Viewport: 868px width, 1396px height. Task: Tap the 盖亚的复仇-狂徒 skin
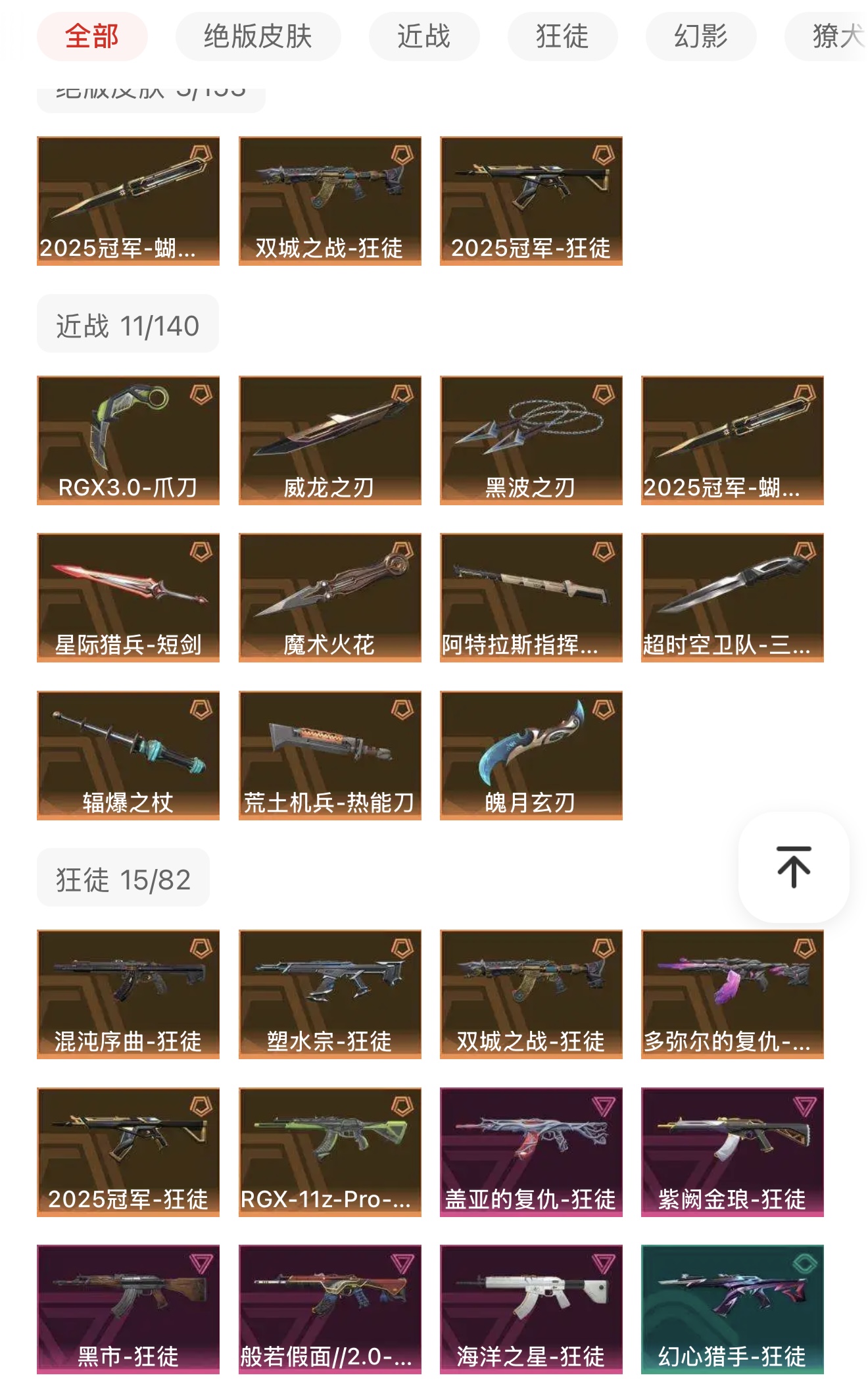point(531,1152)
